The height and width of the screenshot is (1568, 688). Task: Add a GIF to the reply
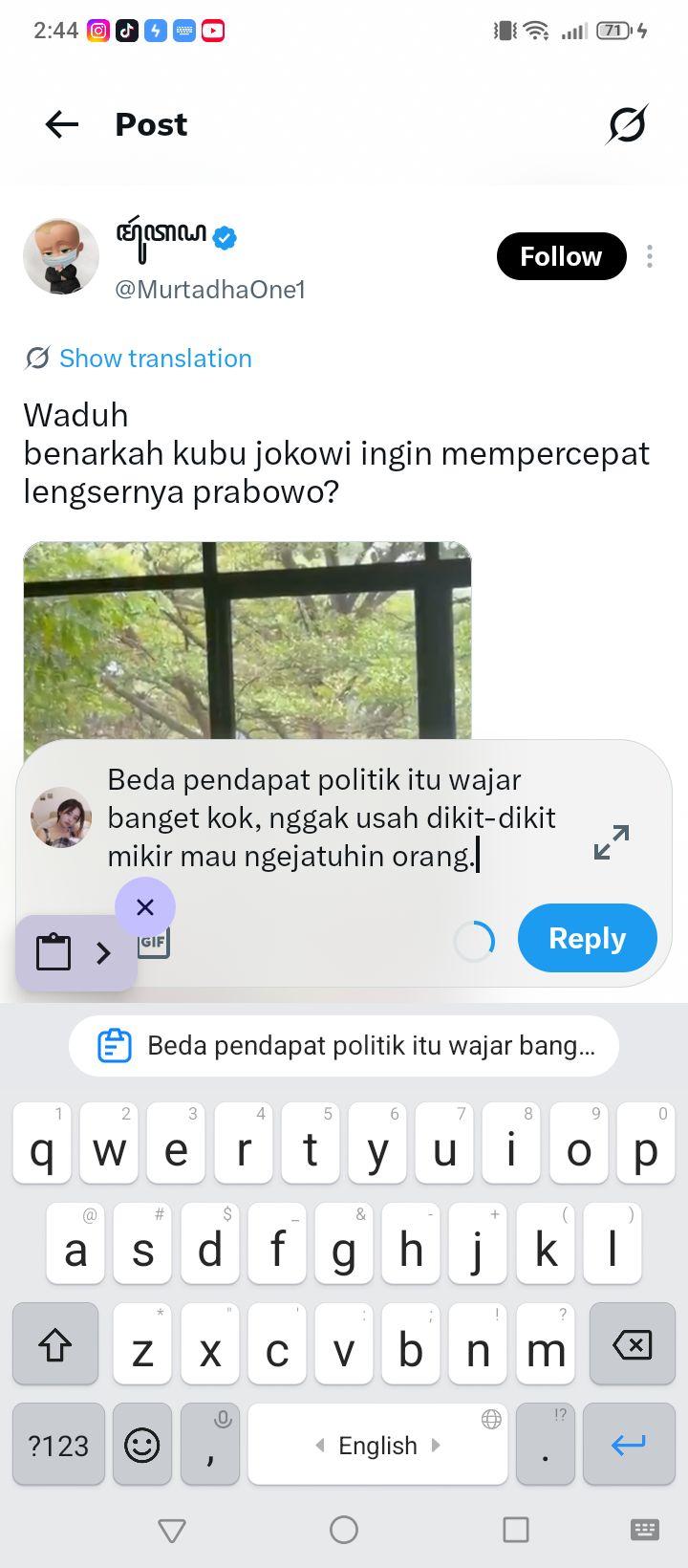click(155, 943)
